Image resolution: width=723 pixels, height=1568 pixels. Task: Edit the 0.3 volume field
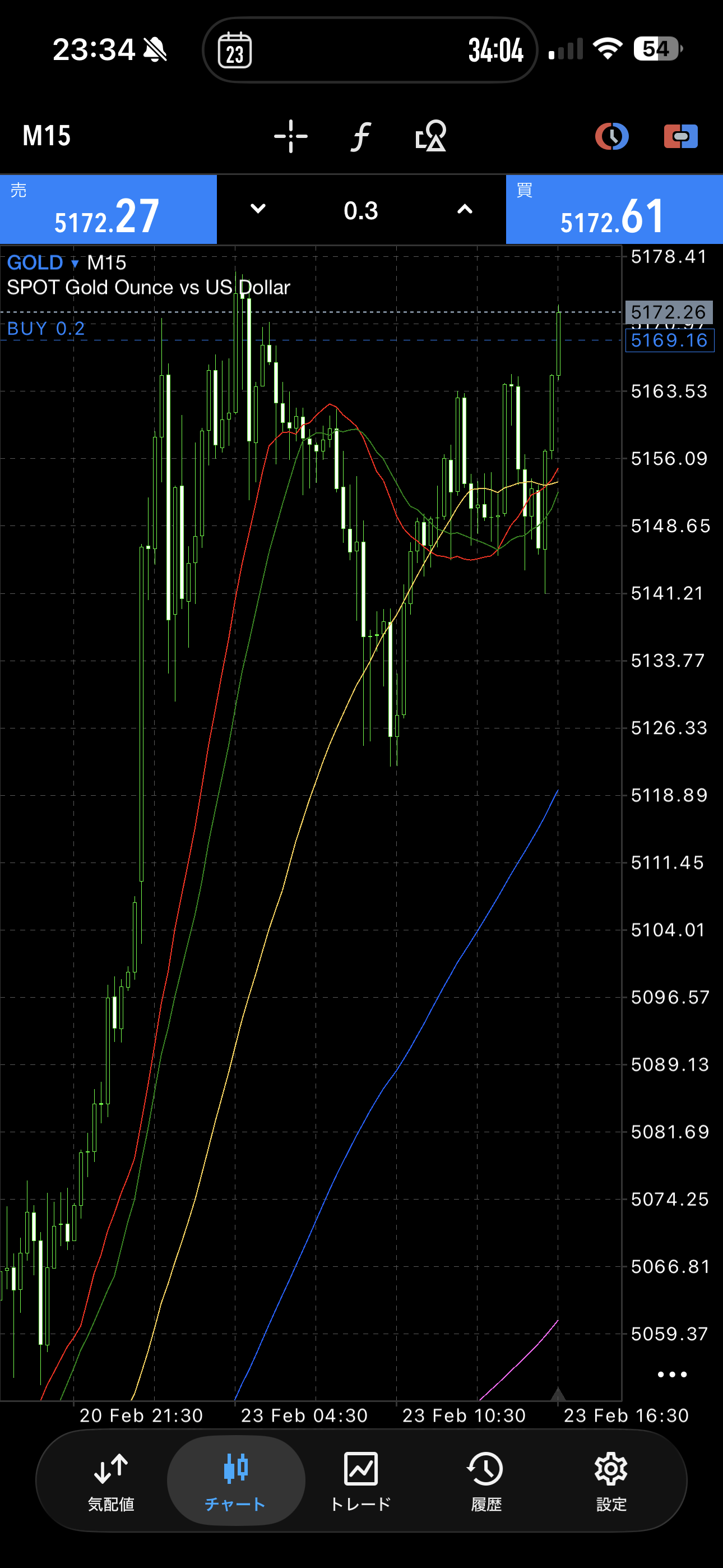pos(361,211)
